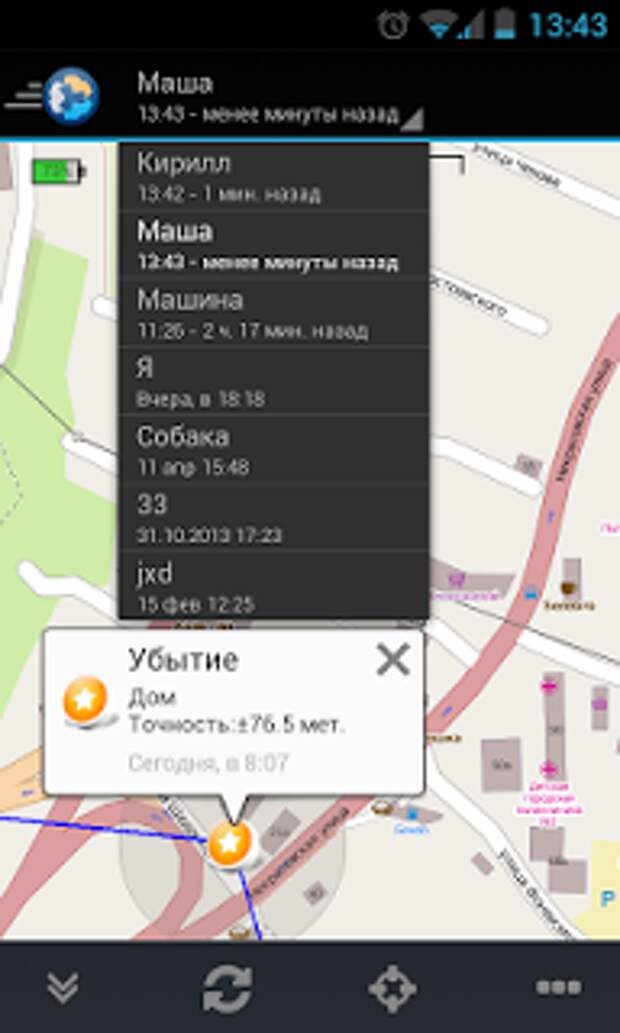The image size is (620, 1033).
Task: Pick jxd from the device list
Action: tap(273, 586)
